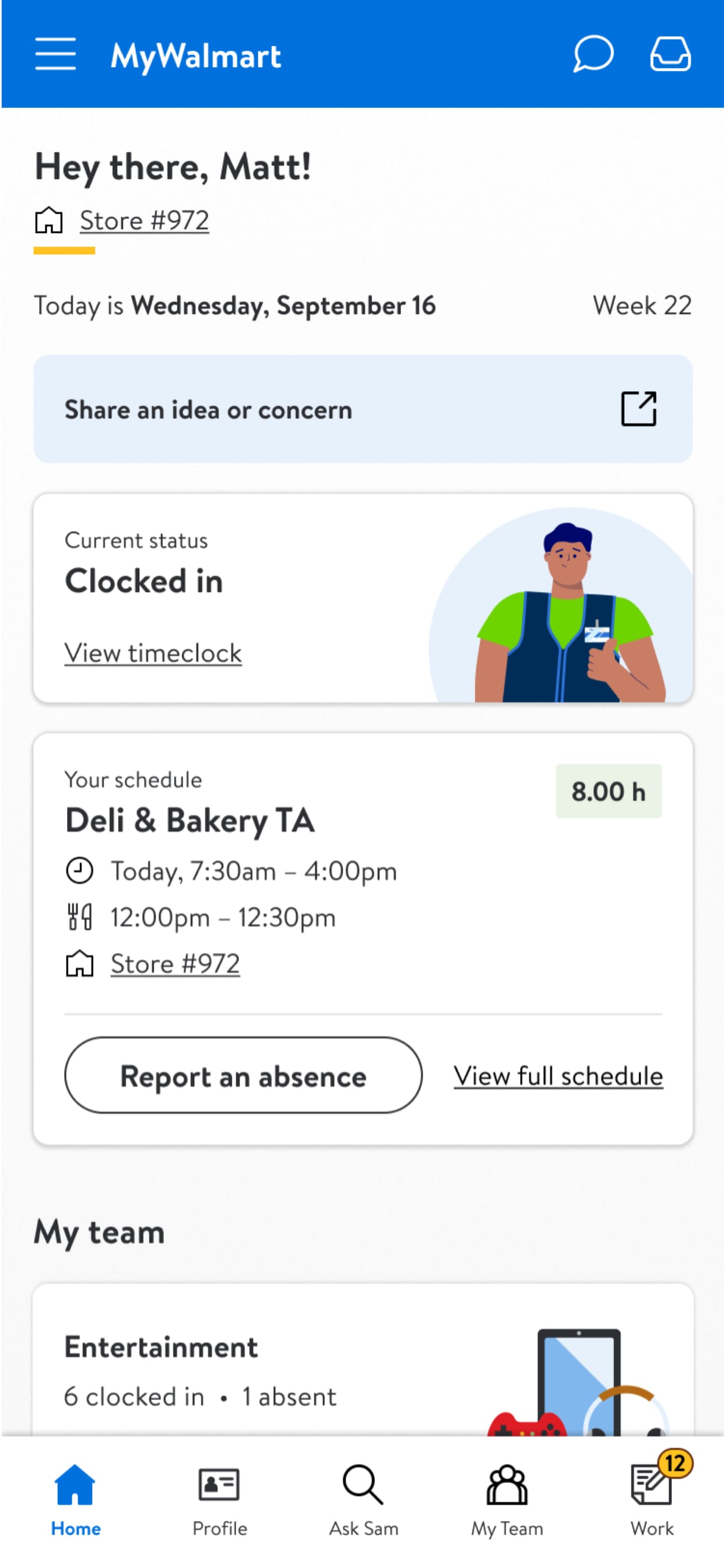The width and height of the screenshot is (724, 1568).
Task: Open the hamburger navigation menu
Action: (x=56, y=55)
